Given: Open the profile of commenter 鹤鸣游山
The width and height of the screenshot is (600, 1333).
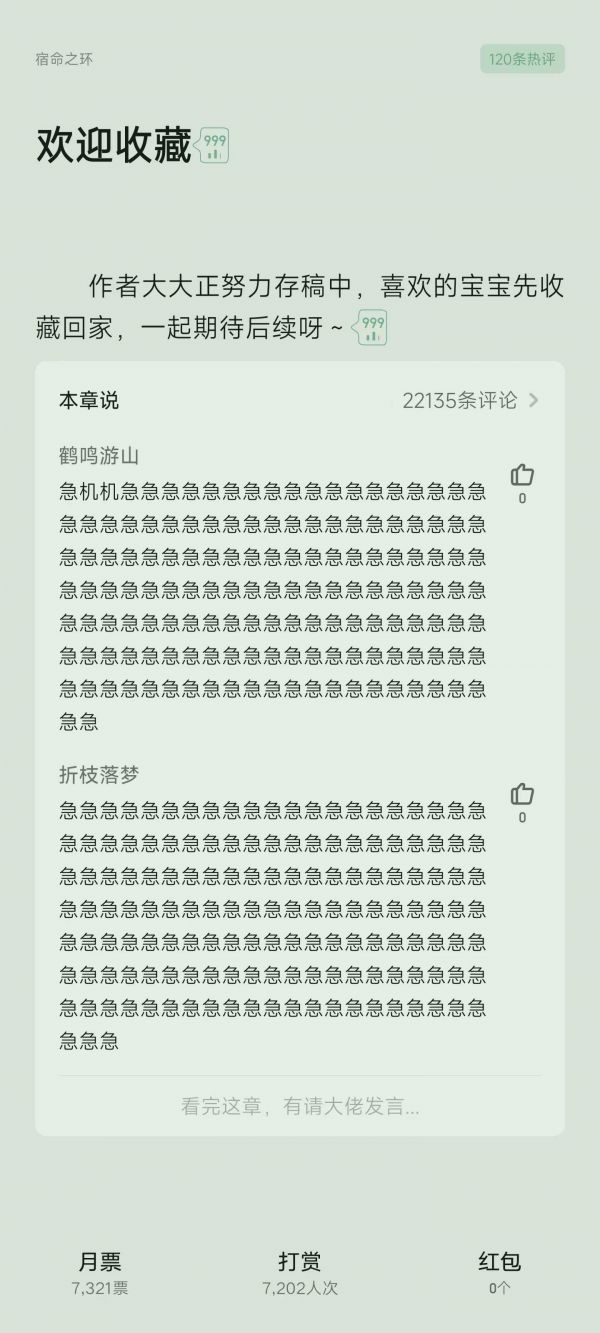Looking at the screenshot, I should 99,456.
